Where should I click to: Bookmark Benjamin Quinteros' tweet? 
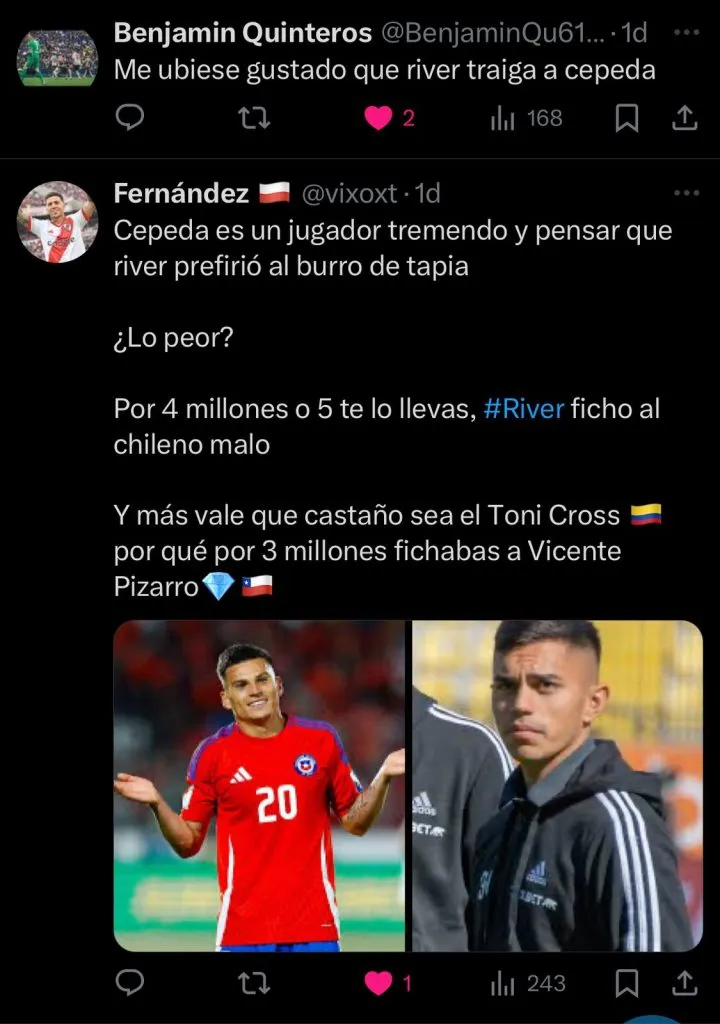[627, 119]
